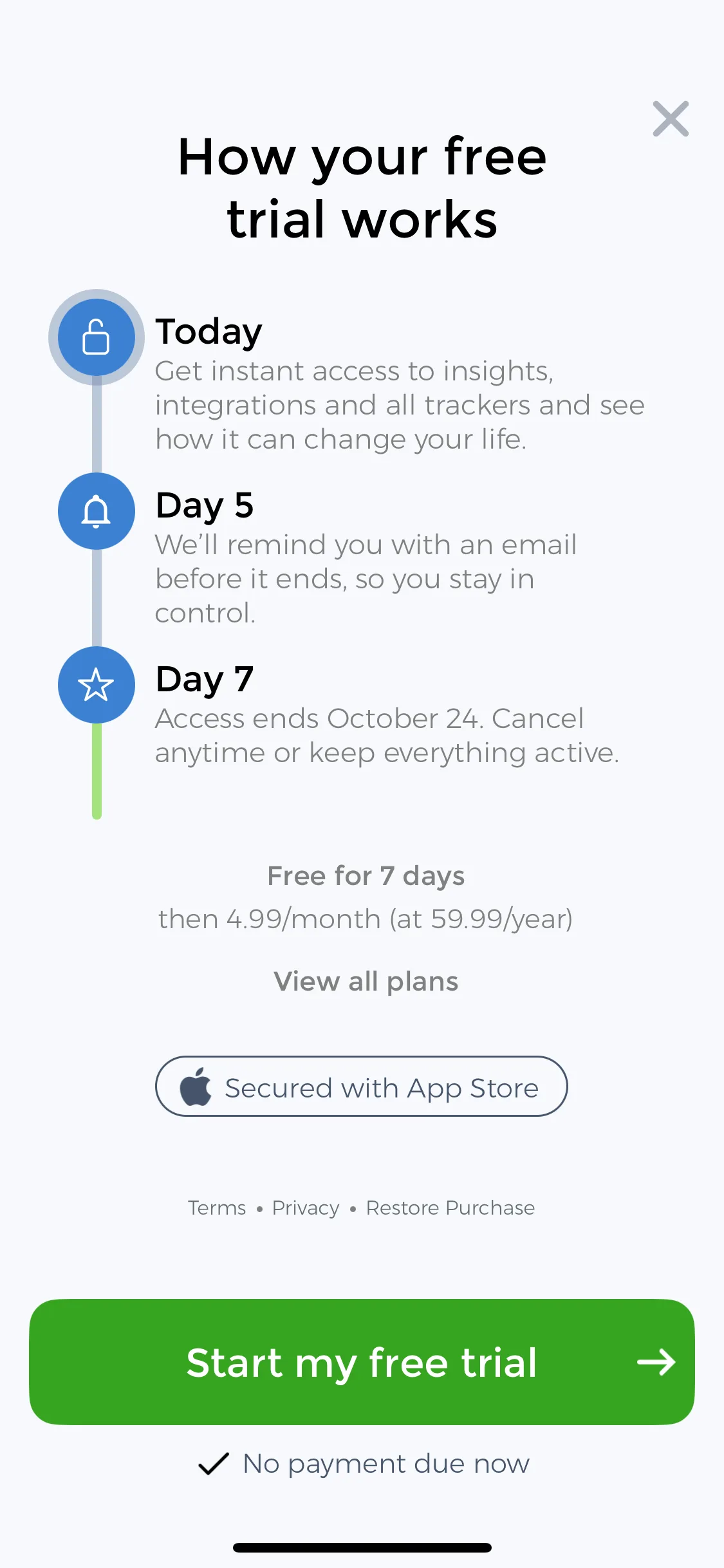Close the free trial screen
This screenshot has width=724, height=1568.
(671, 119)
